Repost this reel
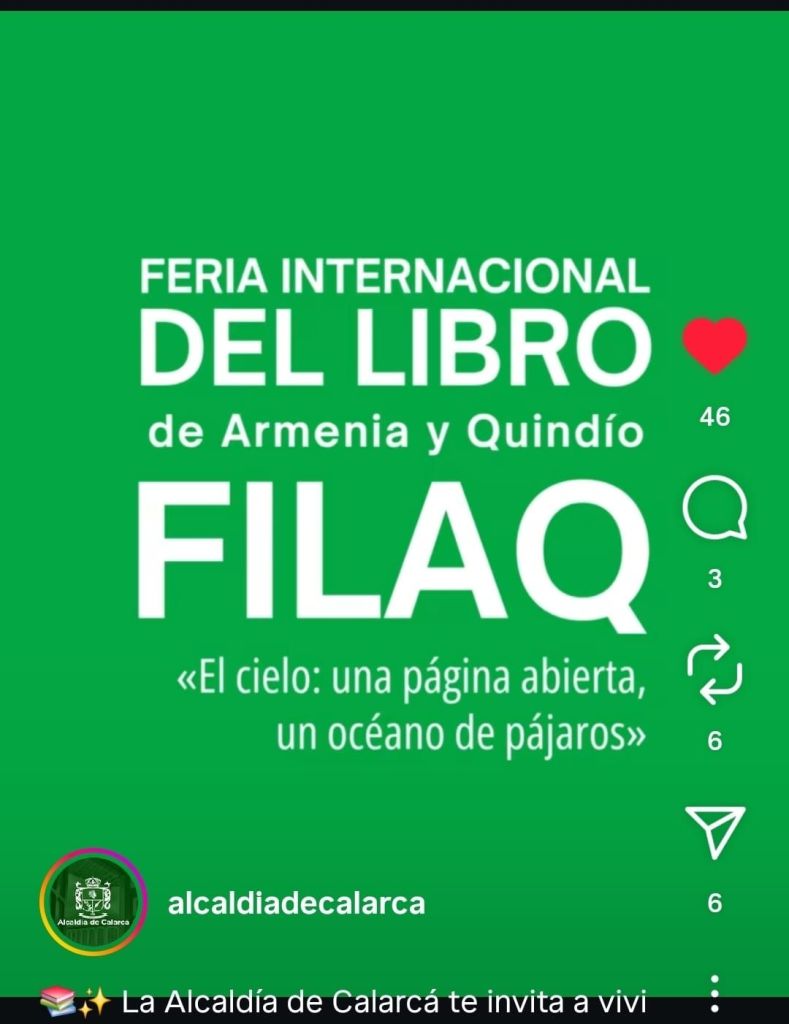The height and width of the screenshot is (1024, 789). 714,670
